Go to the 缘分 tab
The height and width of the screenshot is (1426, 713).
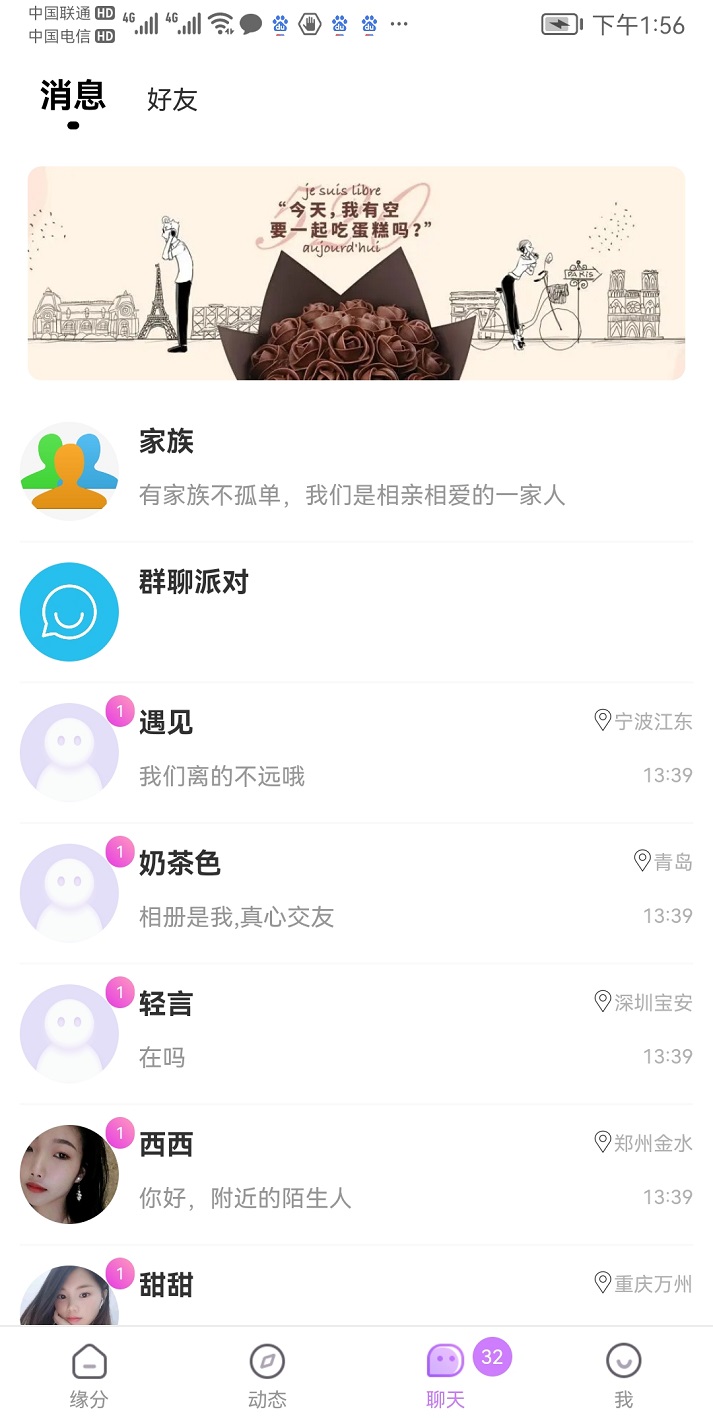[x=89, y=1376]
